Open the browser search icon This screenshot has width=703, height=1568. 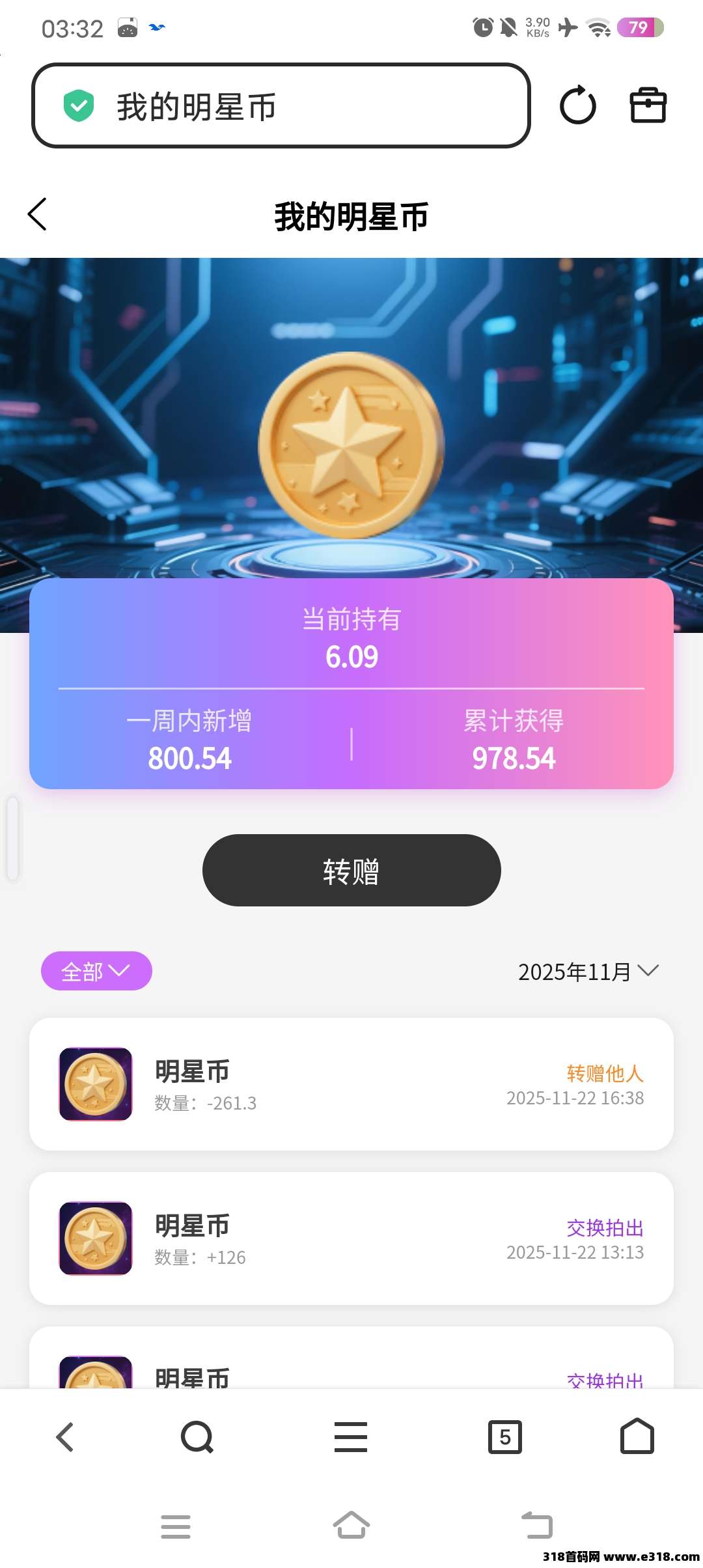(197, 1436)
